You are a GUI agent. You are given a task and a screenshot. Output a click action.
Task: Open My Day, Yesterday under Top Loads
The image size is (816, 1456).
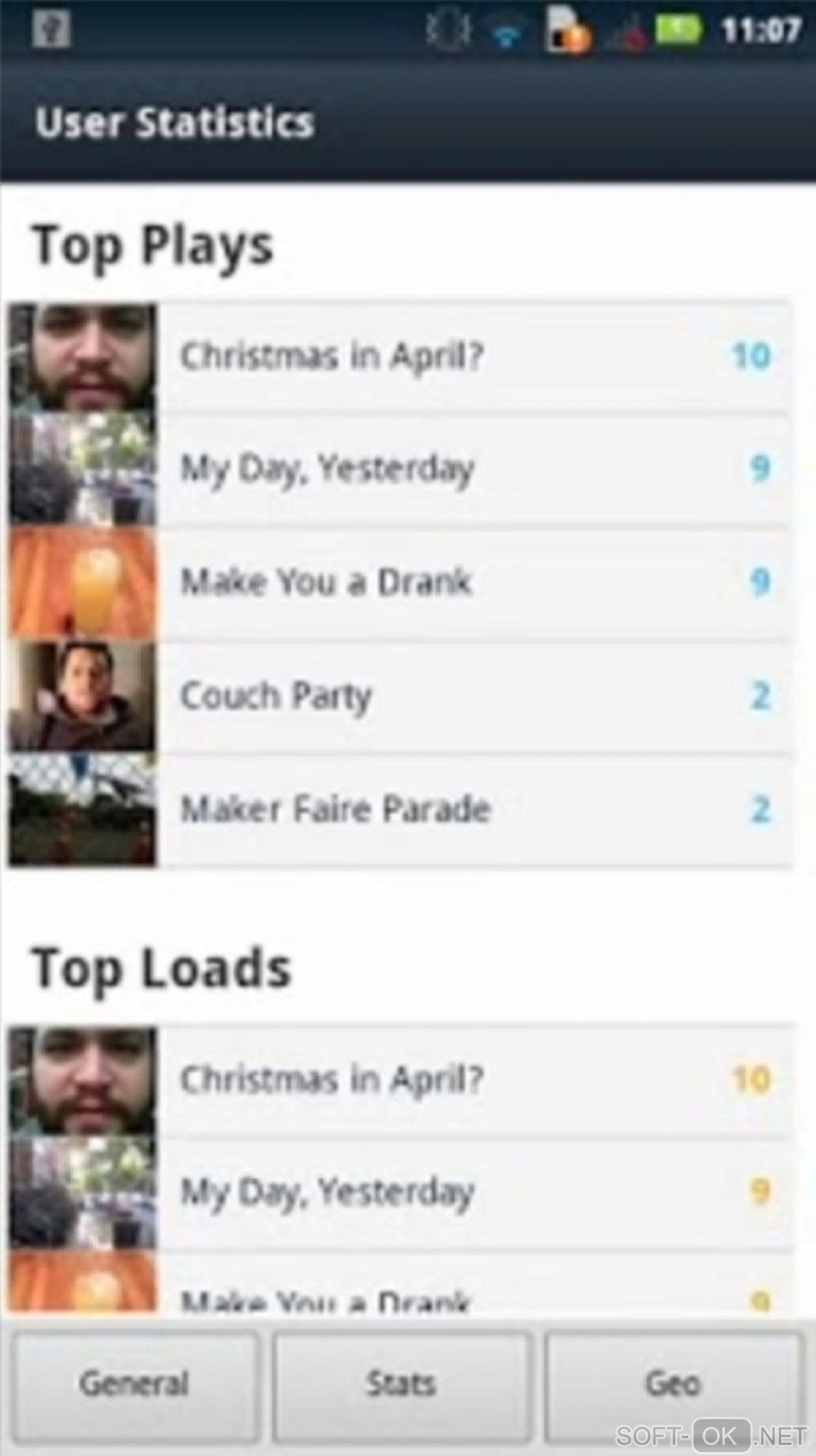[400, 1193]
